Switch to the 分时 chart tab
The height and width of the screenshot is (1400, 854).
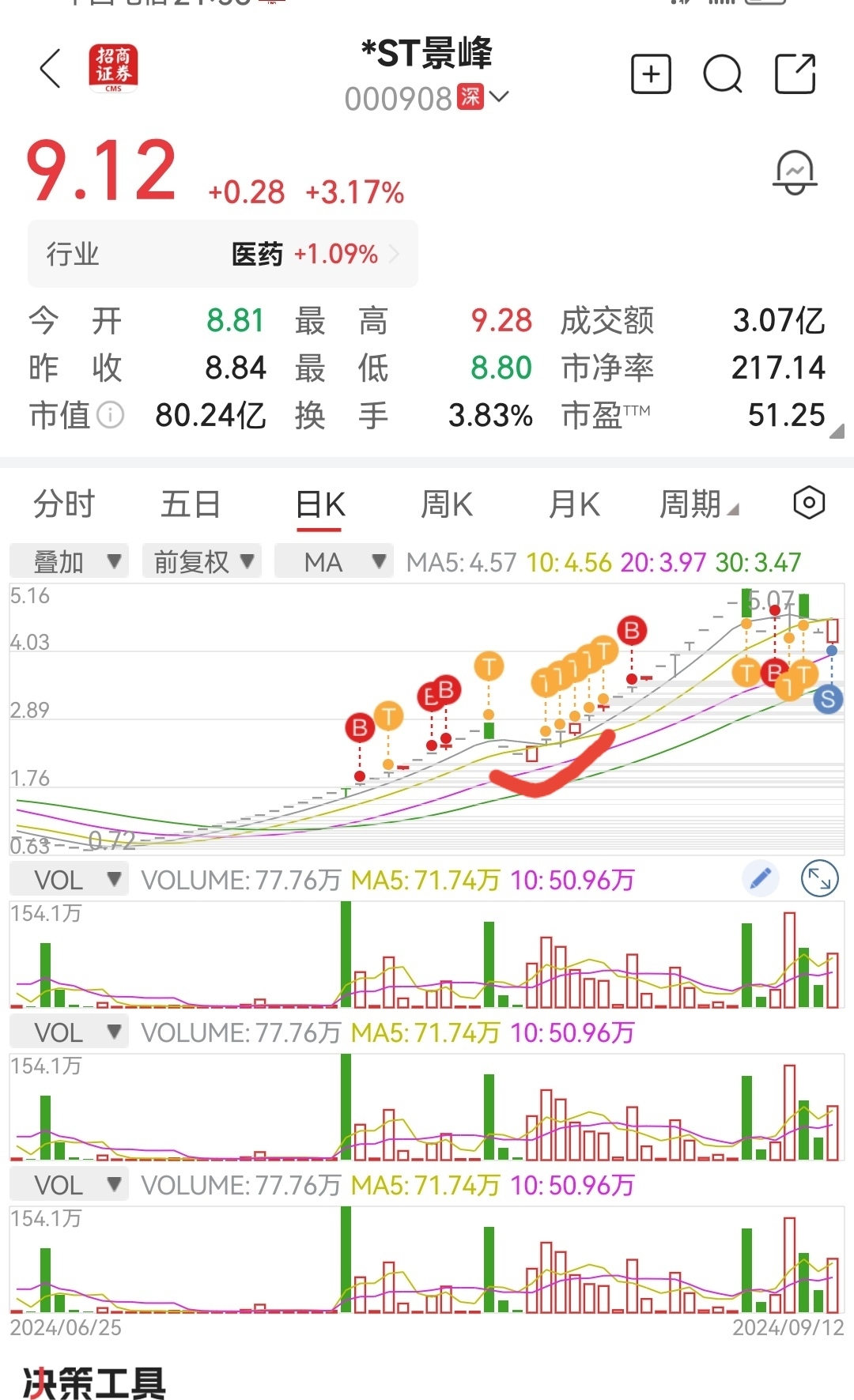(x=64, y=504)
